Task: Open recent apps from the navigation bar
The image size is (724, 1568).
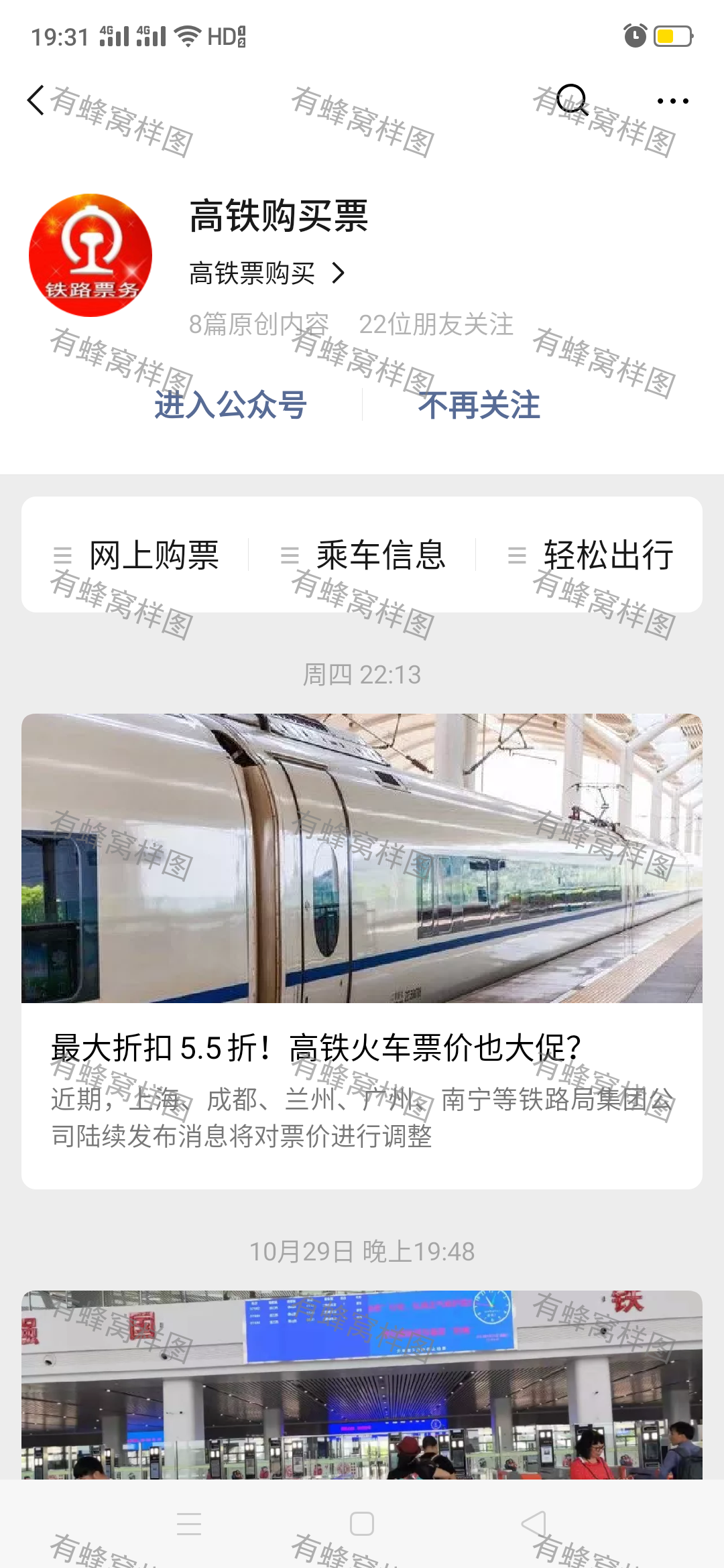Action: 189,1524
